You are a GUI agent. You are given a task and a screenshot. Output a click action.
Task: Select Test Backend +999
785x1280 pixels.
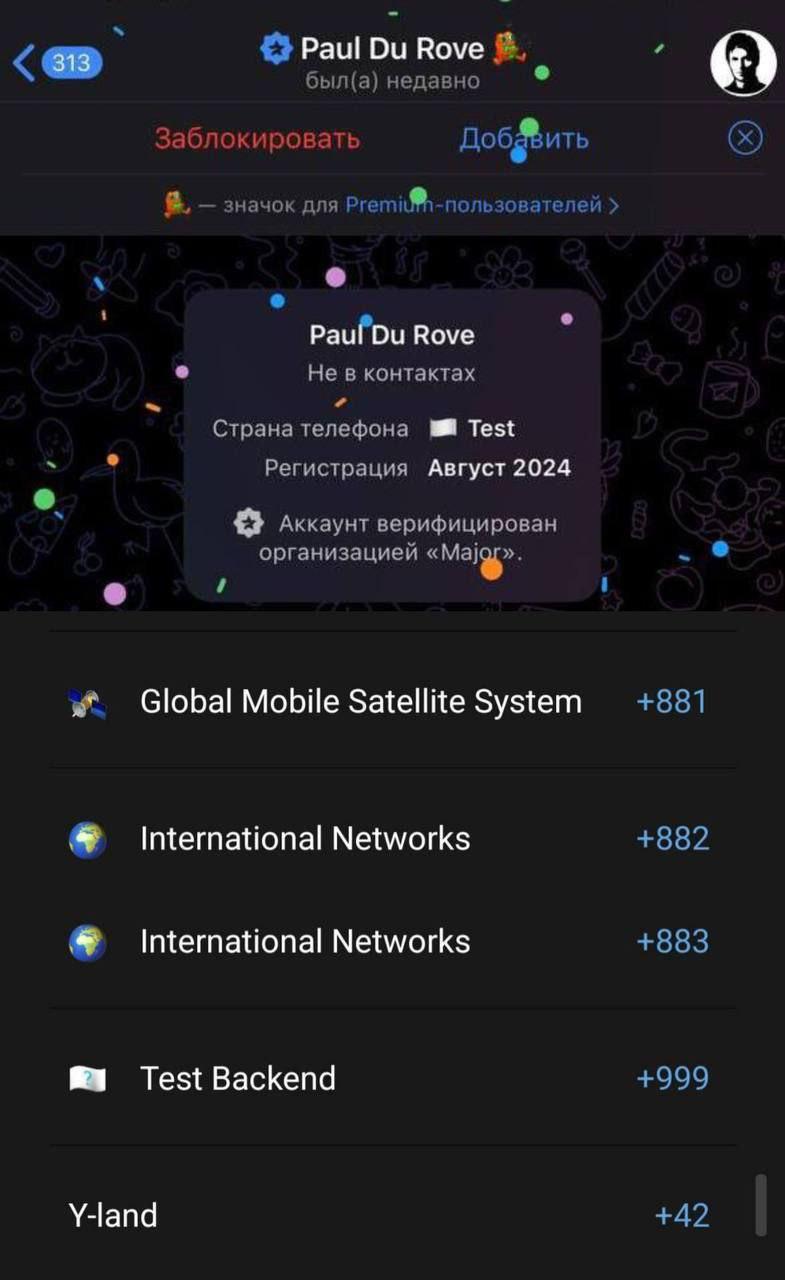point(390,1078)
